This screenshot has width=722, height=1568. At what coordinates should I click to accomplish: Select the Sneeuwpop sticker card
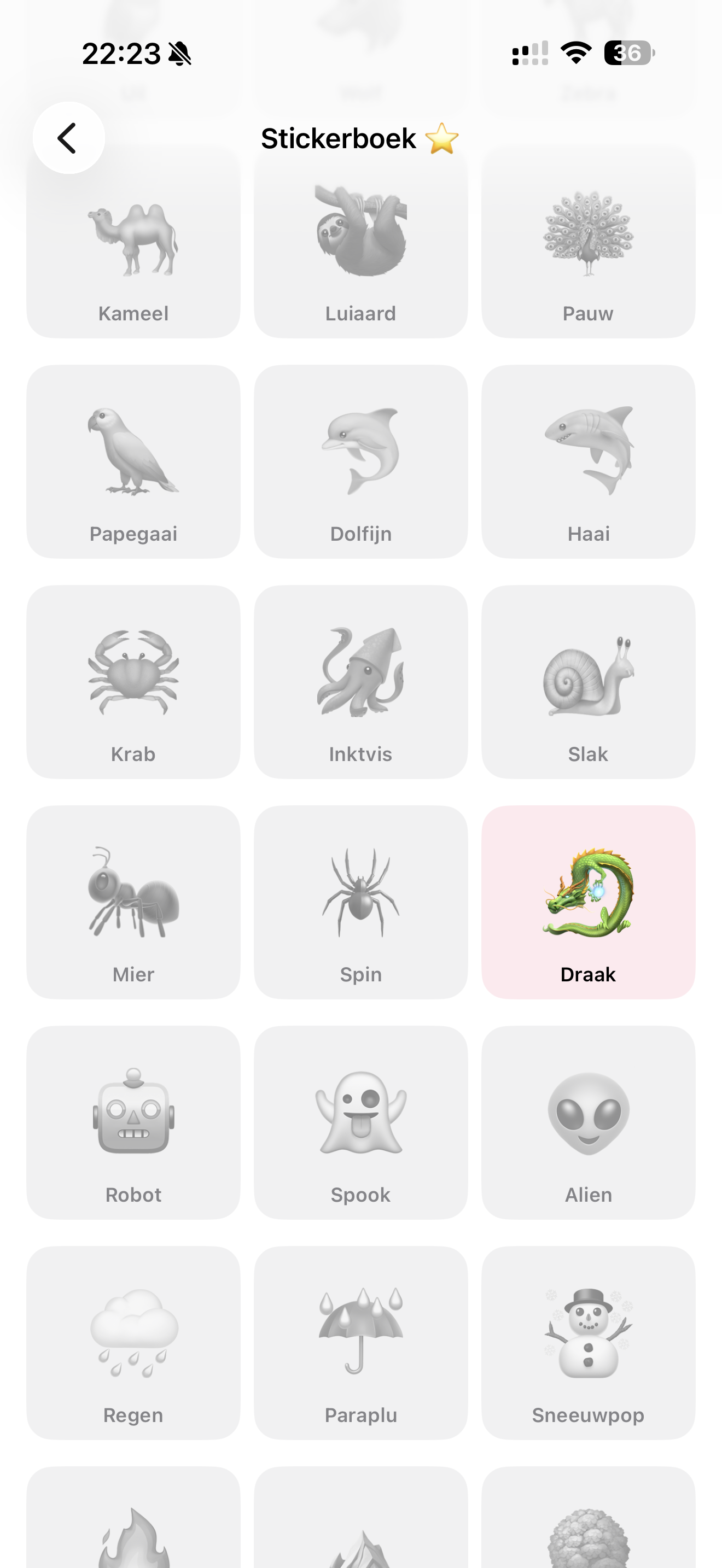click(588, 1343)
